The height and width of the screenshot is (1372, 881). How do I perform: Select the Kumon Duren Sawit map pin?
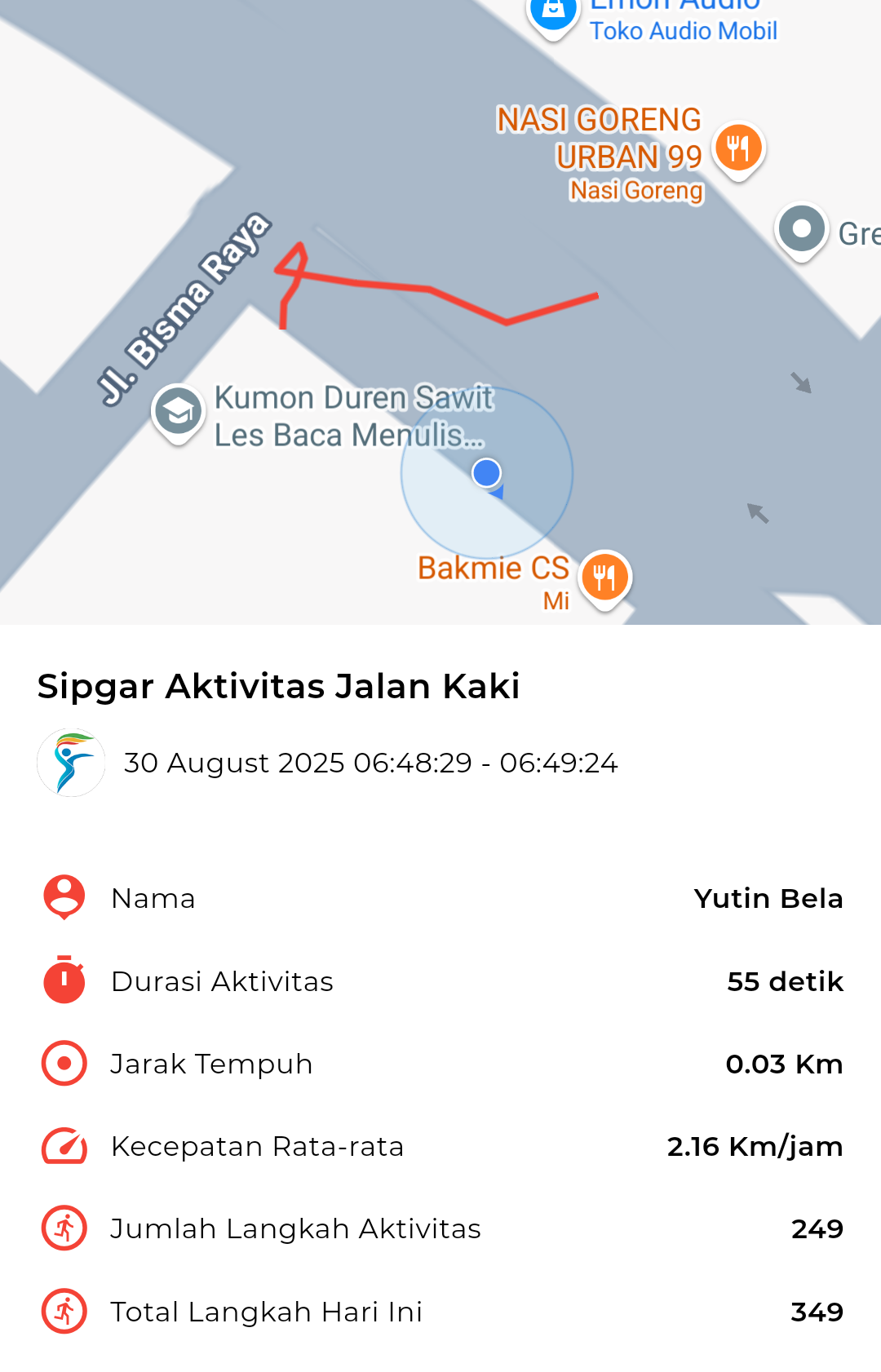point(179,412)
